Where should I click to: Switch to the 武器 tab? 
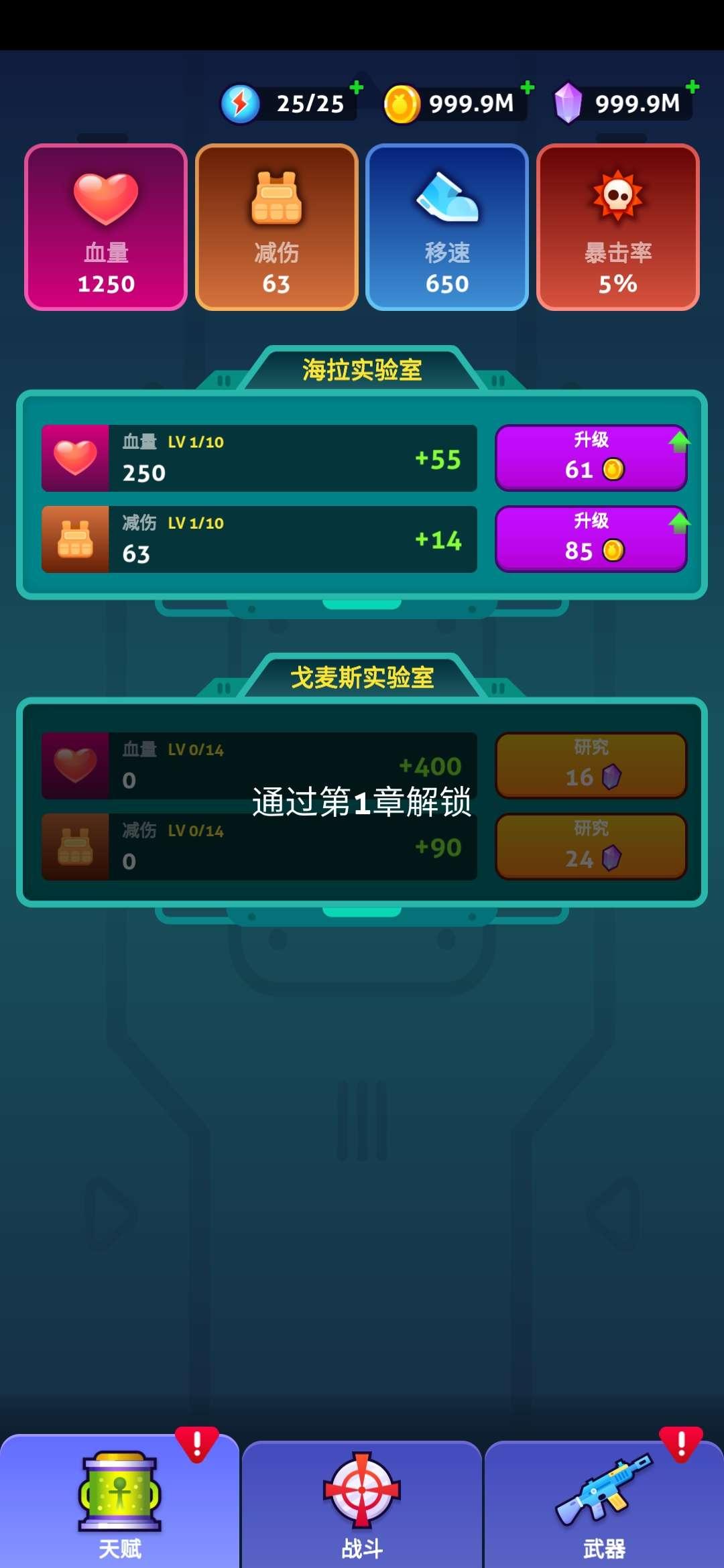pyautogui.click(x=603, y=1504)
